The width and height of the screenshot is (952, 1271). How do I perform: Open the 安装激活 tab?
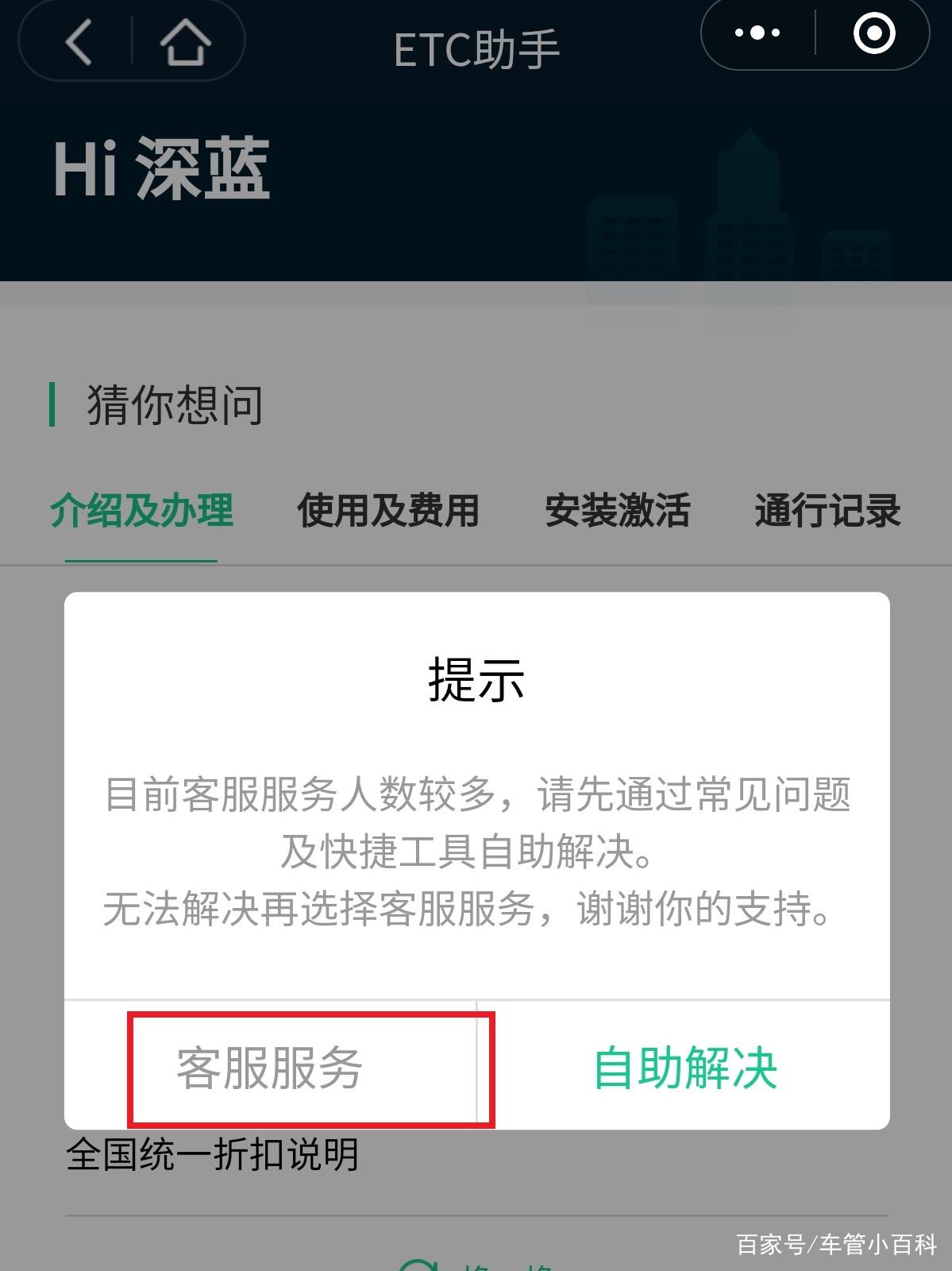[x=617, y=511]
